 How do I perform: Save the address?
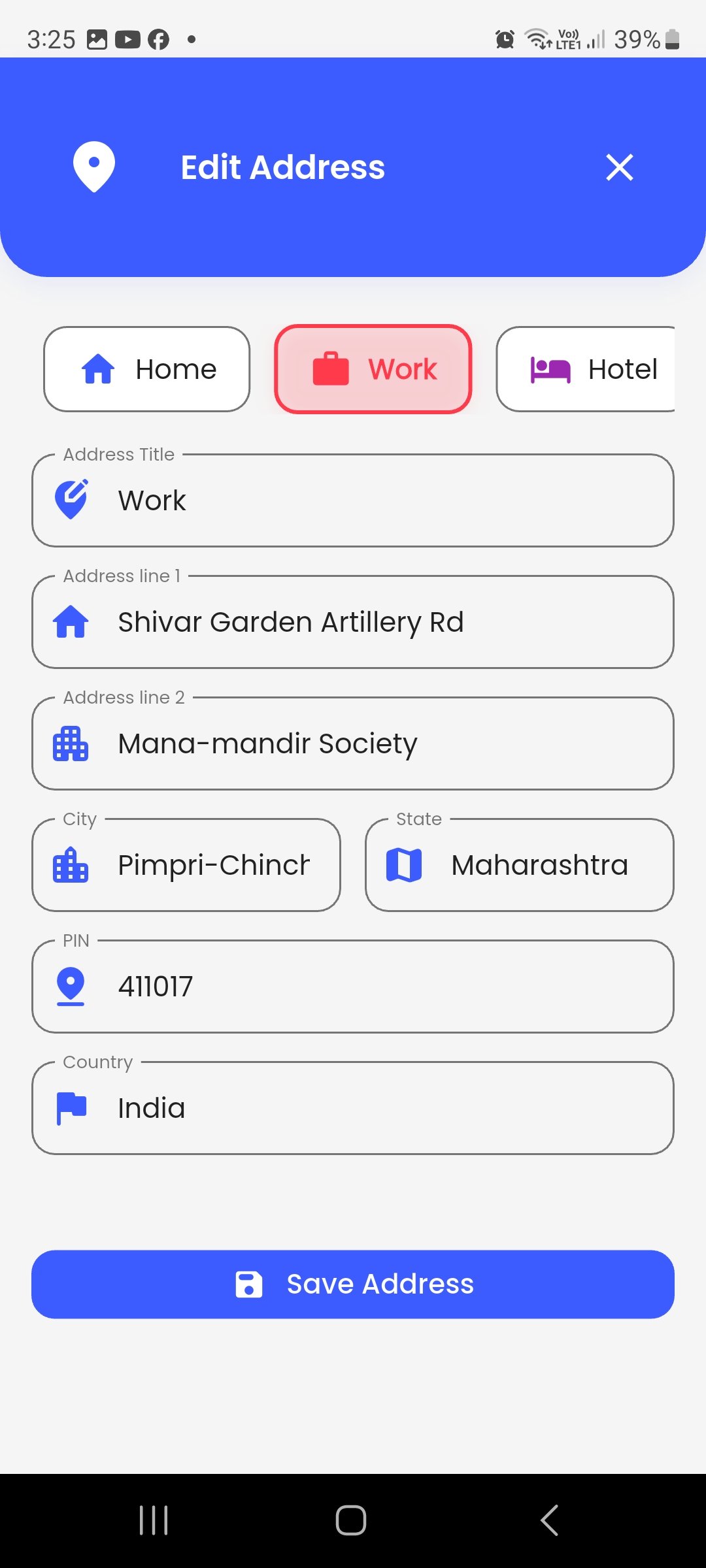[353, 1284]
